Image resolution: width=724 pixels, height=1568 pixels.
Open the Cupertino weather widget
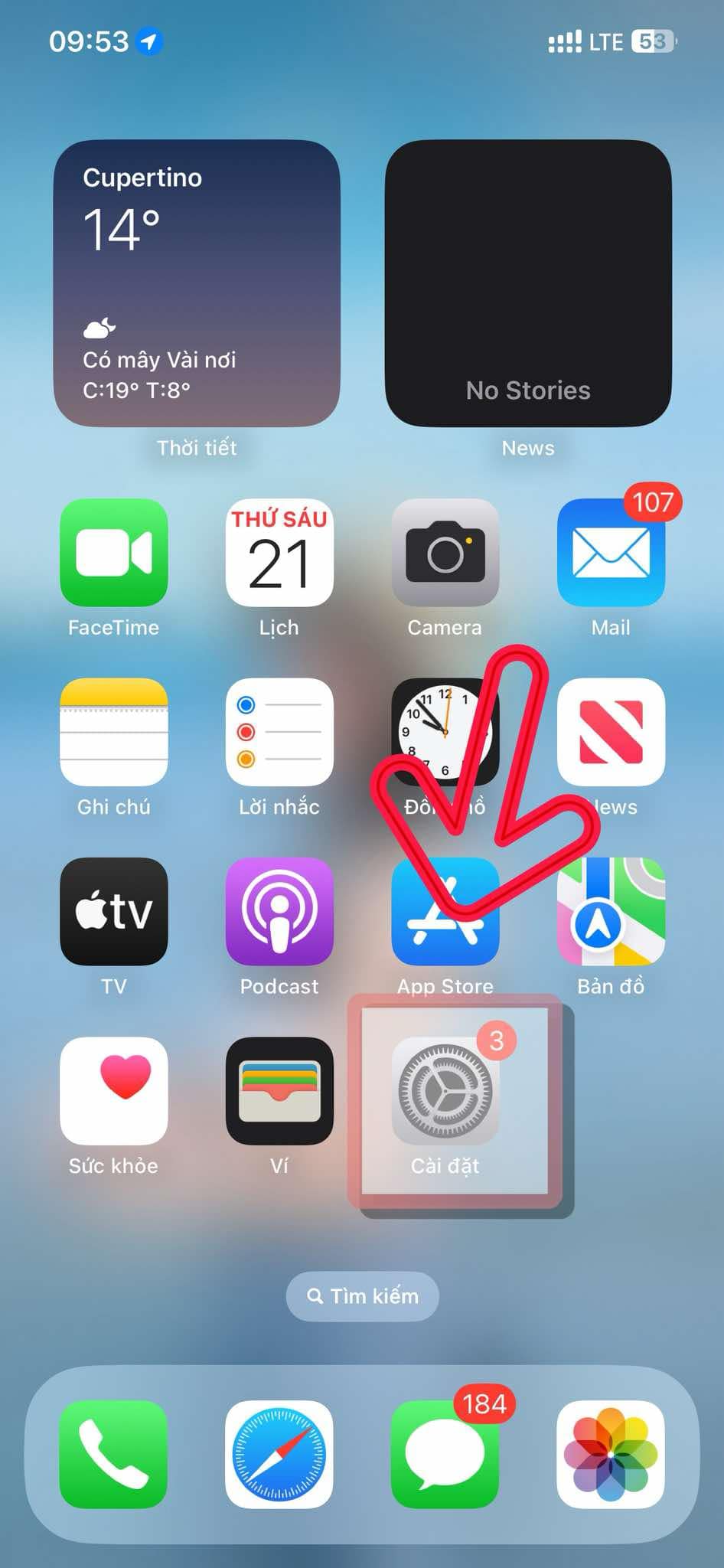pyautogui.click(x=197, y=283)
